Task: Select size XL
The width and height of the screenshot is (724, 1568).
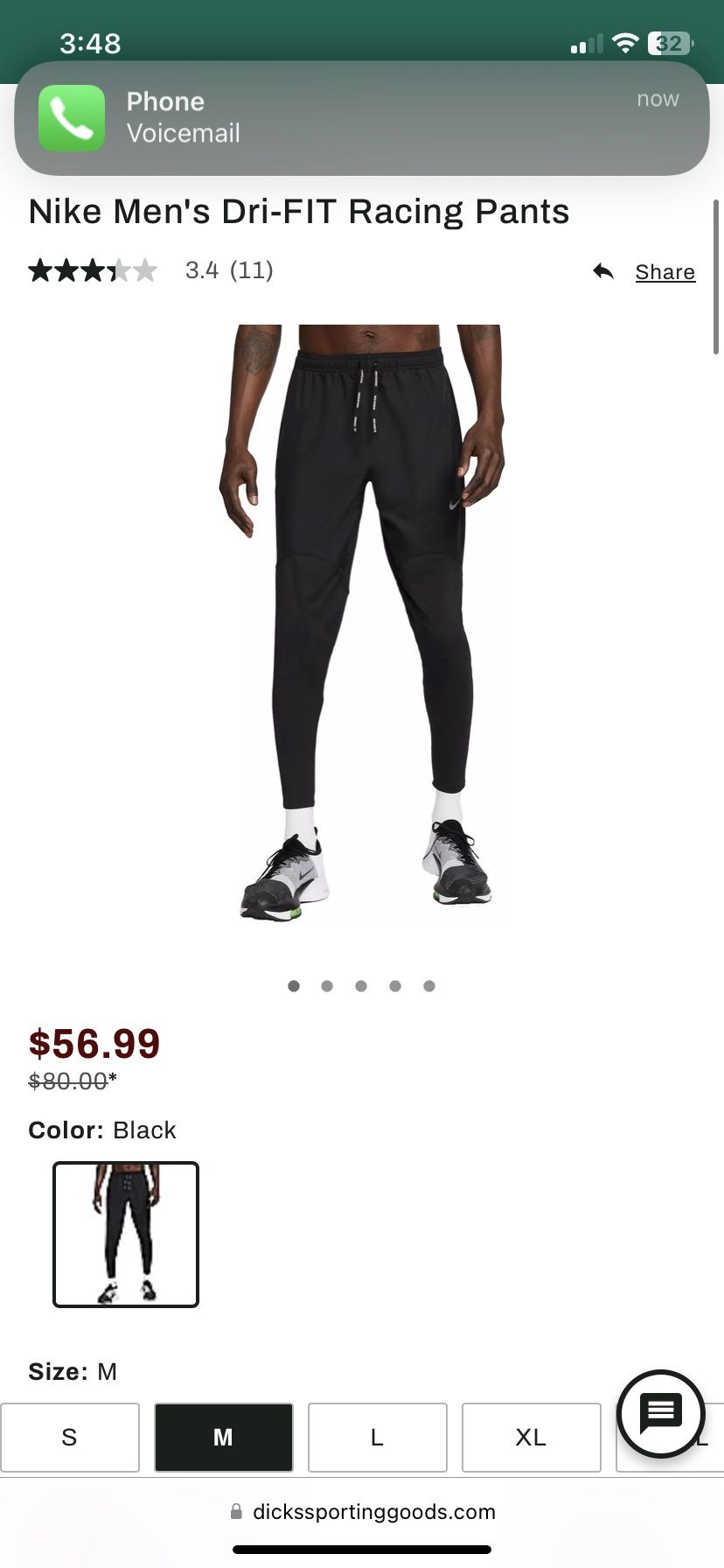Action: 531,1438
